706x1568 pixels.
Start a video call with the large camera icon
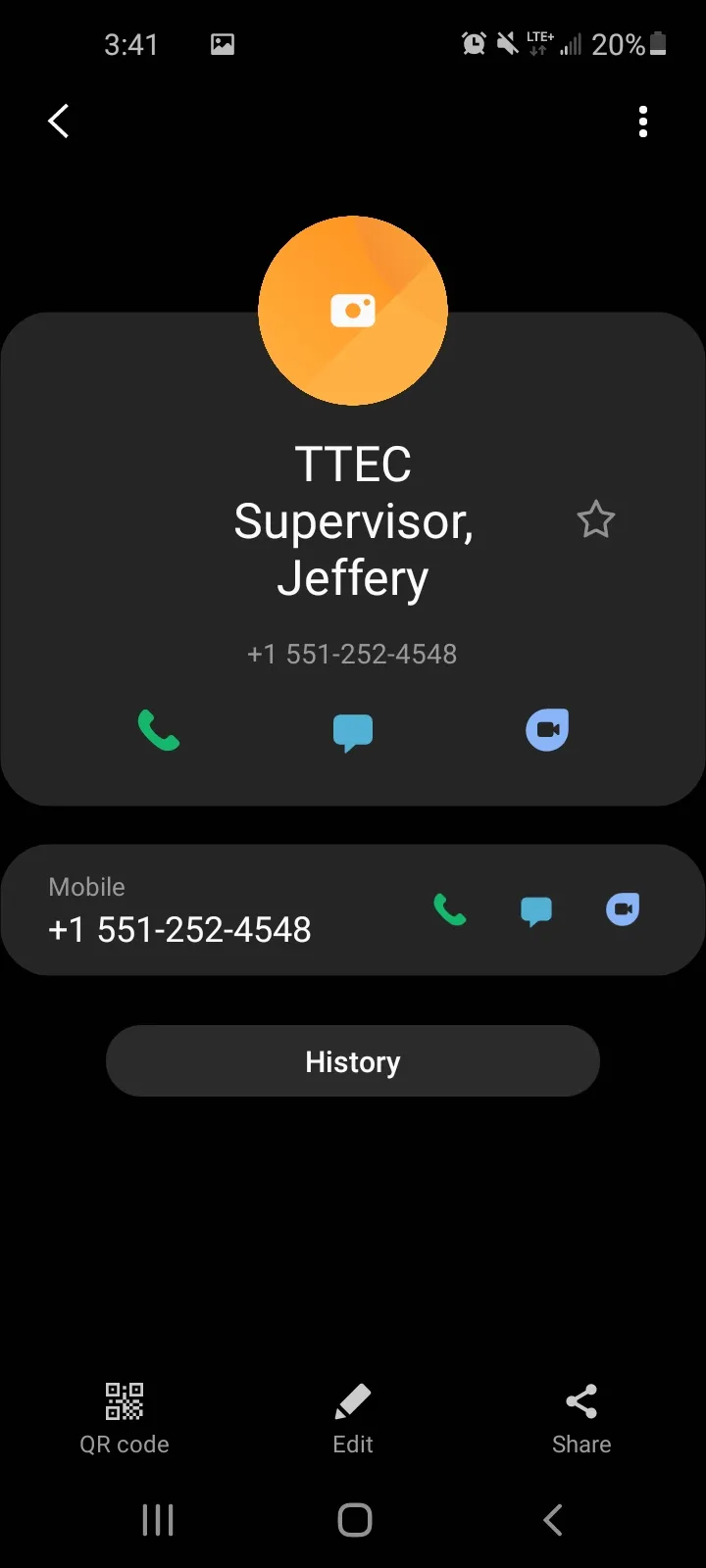[547, 730]
